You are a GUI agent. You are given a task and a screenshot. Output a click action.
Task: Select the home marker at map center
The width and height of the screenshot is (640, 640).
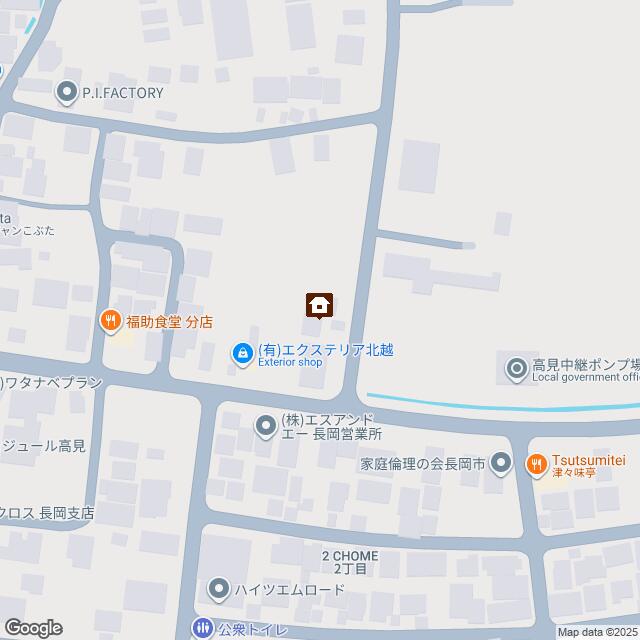coord(320,304)
